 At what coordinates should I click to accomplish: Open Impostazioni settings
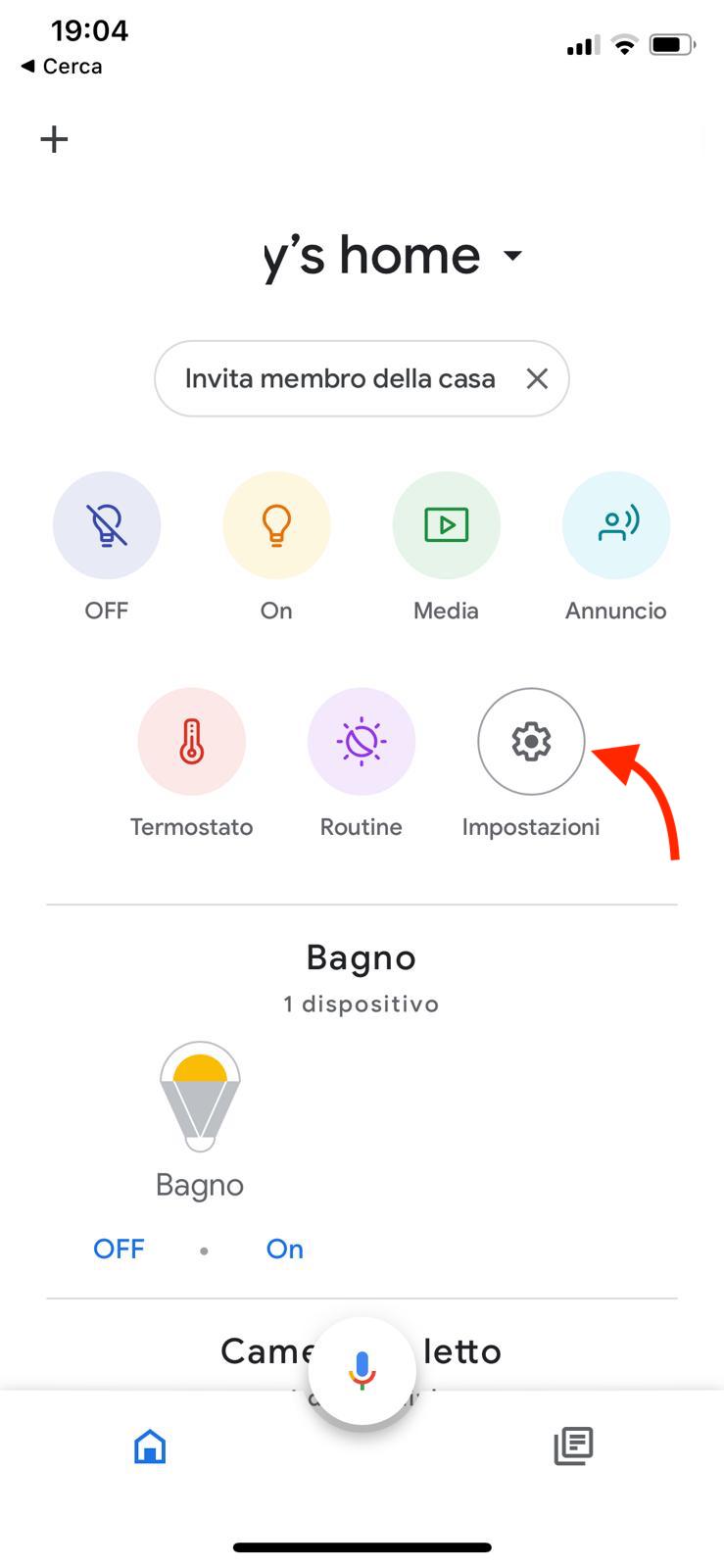531,742
